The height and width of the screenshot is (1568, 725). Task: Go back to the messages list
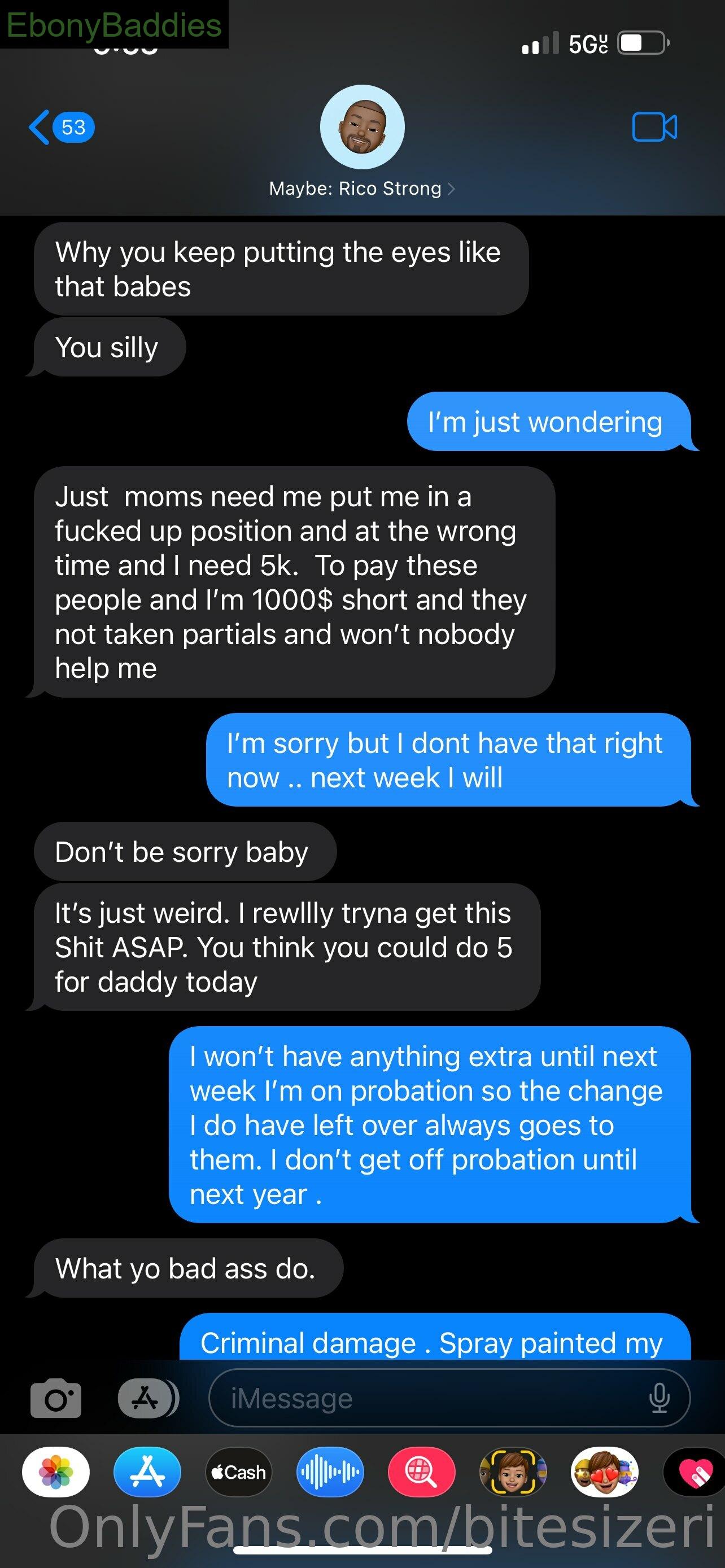pyautogui.click(x=61, y=127)
